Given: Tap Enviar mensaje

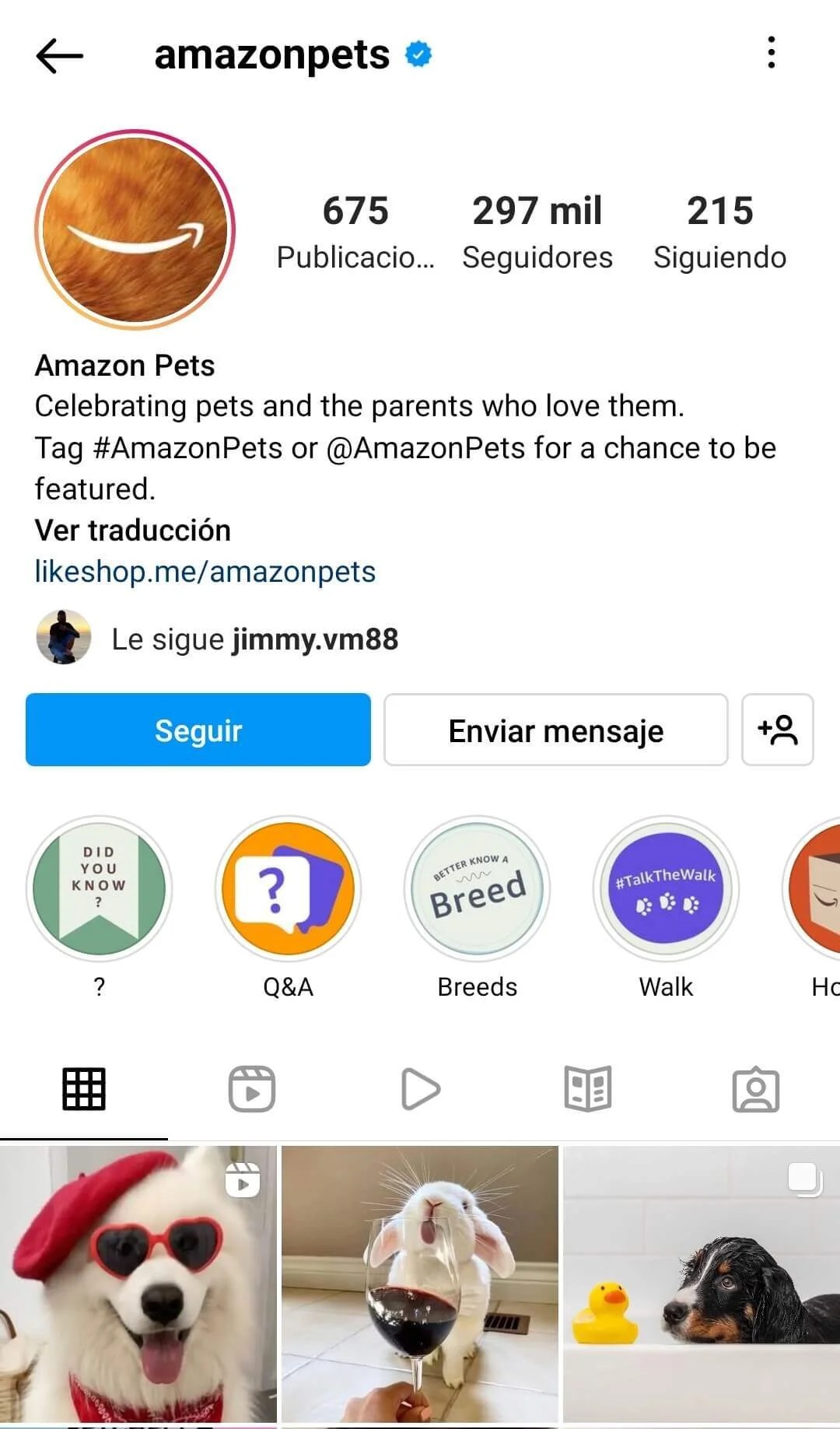Looking at the screenshot, I should click(555, 730).
